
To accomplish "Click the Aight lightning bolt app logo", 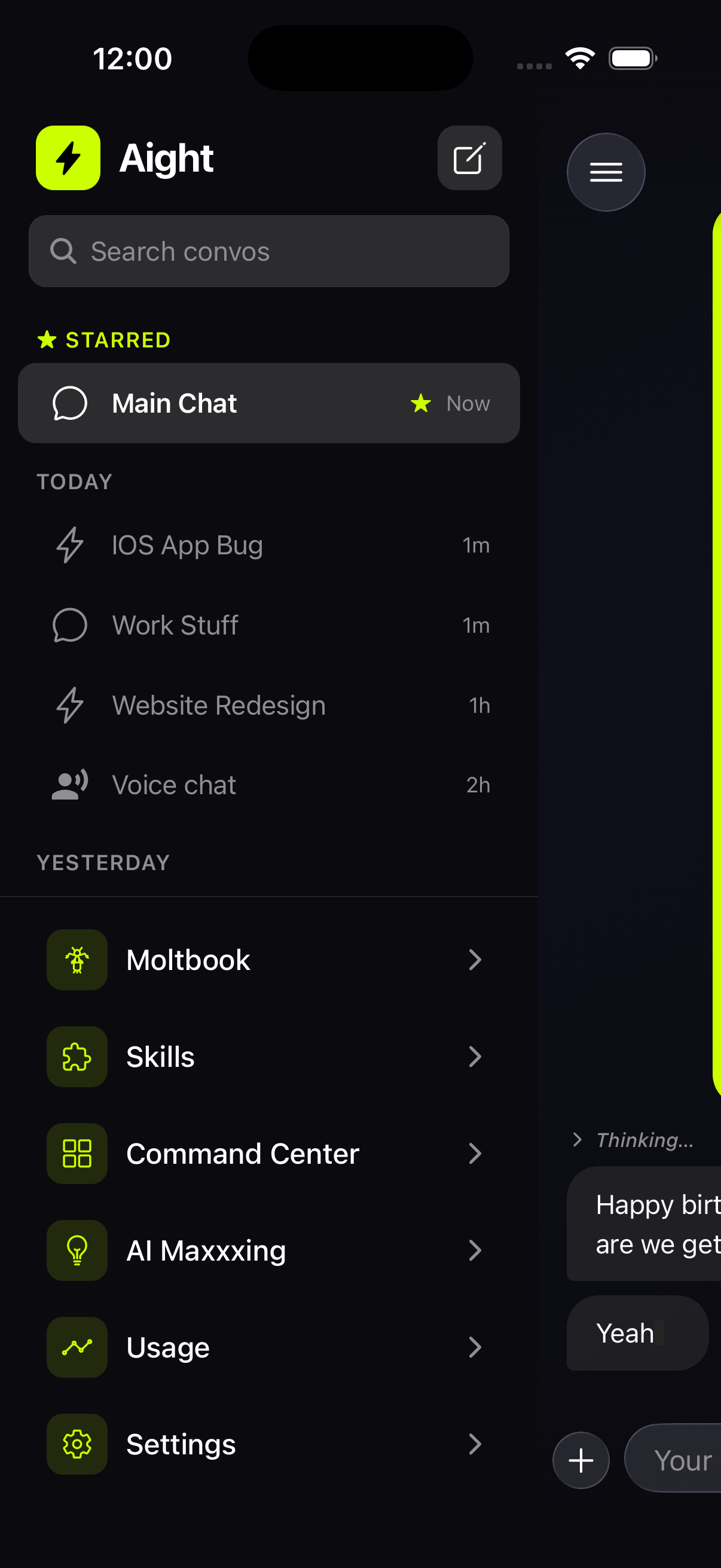I will (68, 158).
